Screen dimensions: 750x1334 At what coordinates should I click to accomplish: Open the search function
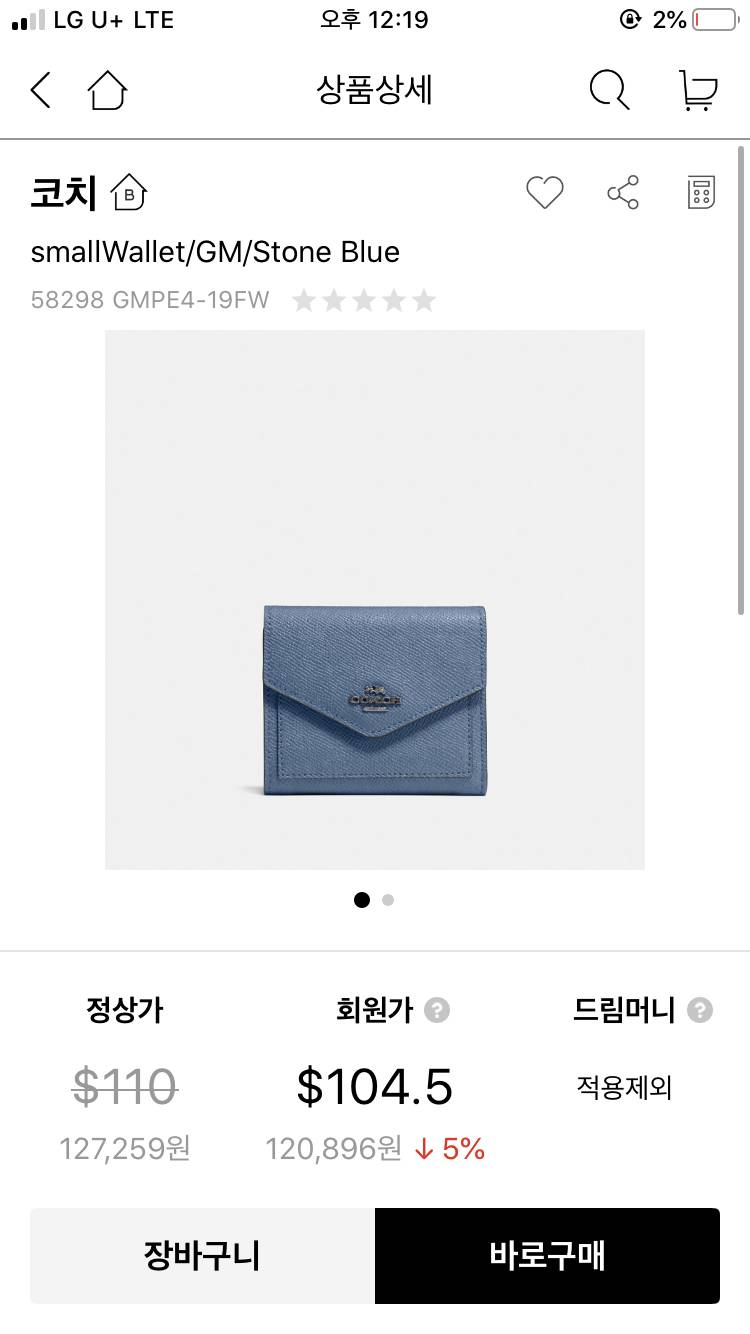608,90
